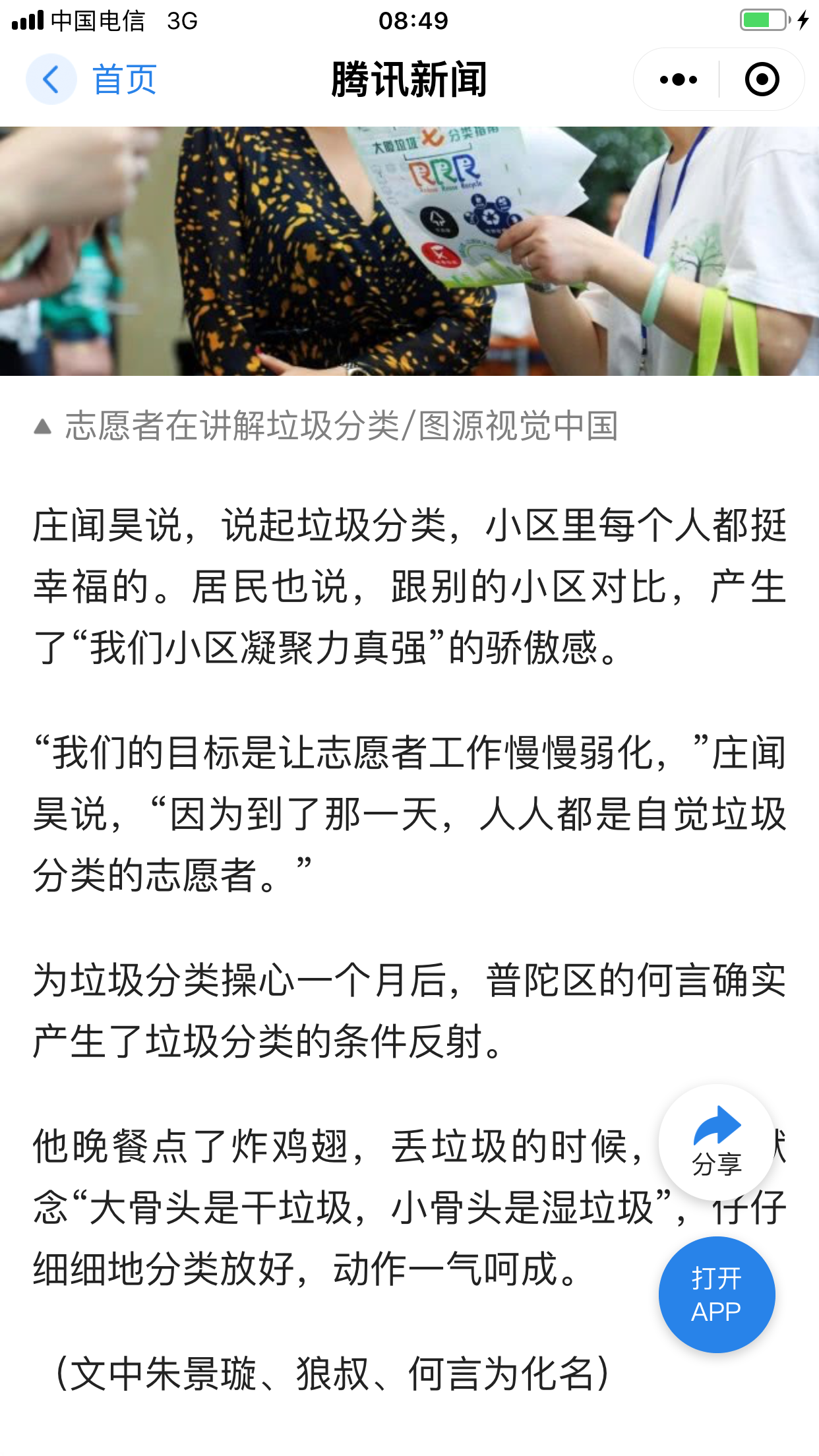Open the mini program more options menu
This screenshot has width=819, height=1456.
(x=678, y=80)
